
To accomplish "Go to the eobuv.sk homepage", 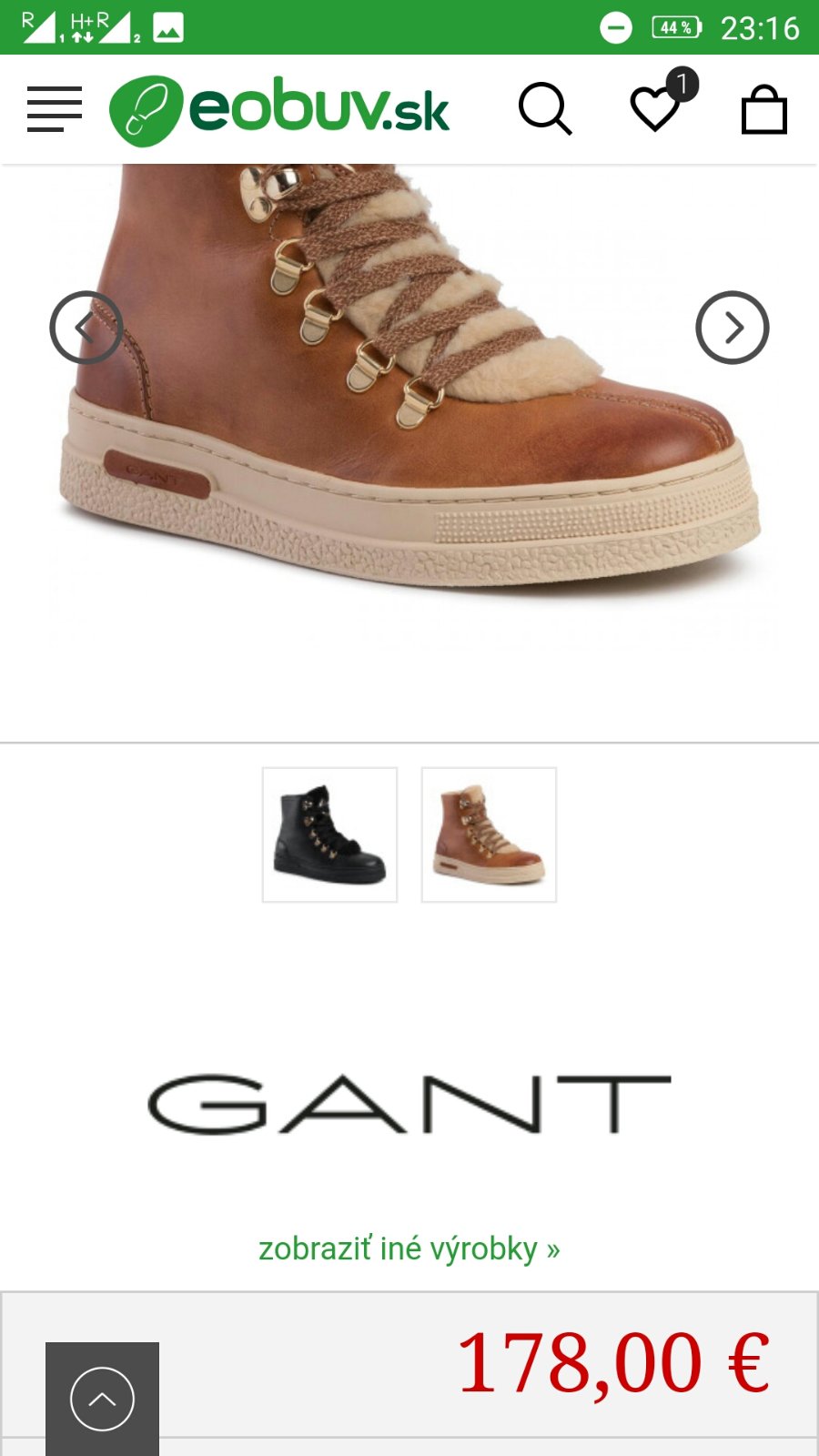I will [x=279, y=110].
